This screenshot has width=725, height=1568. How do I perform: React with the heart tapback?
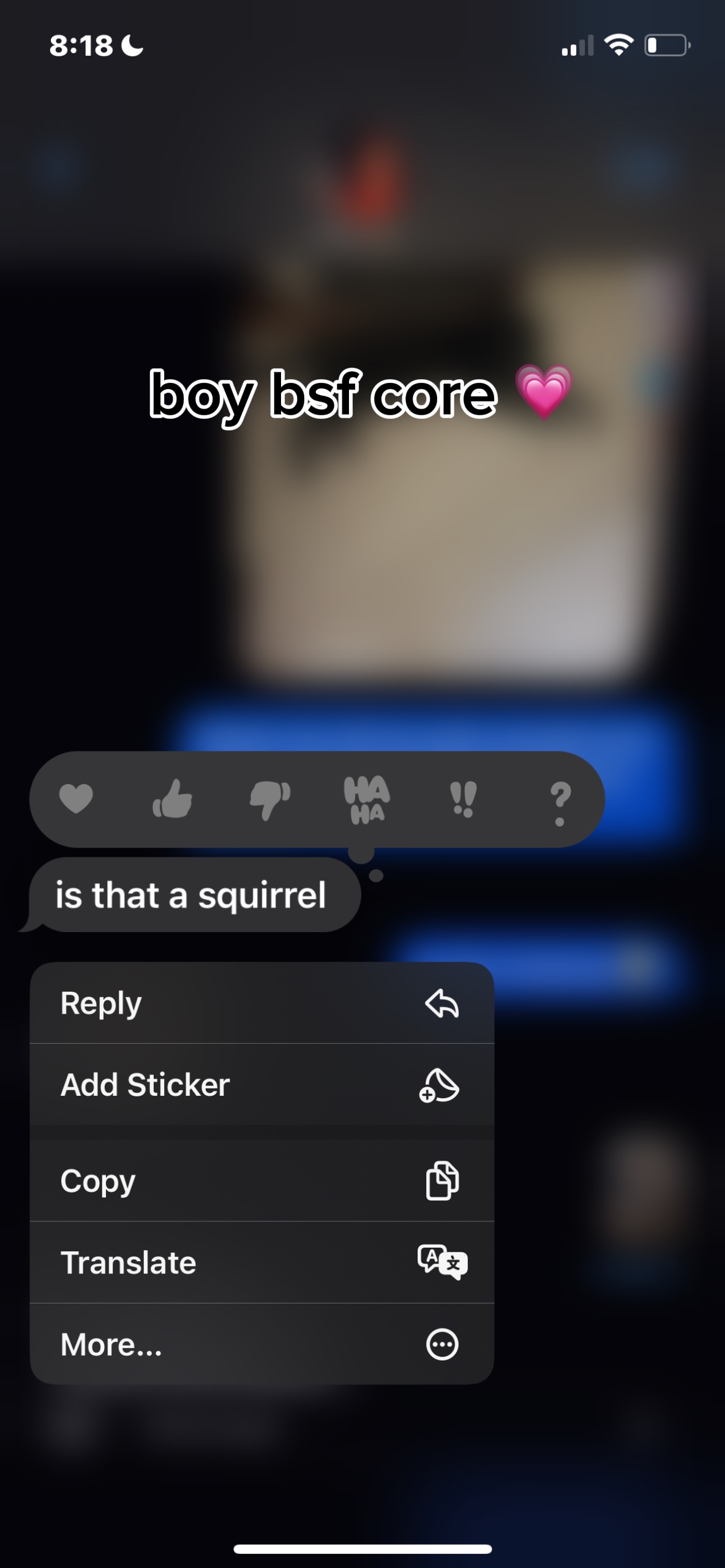[x=76, y=799]
